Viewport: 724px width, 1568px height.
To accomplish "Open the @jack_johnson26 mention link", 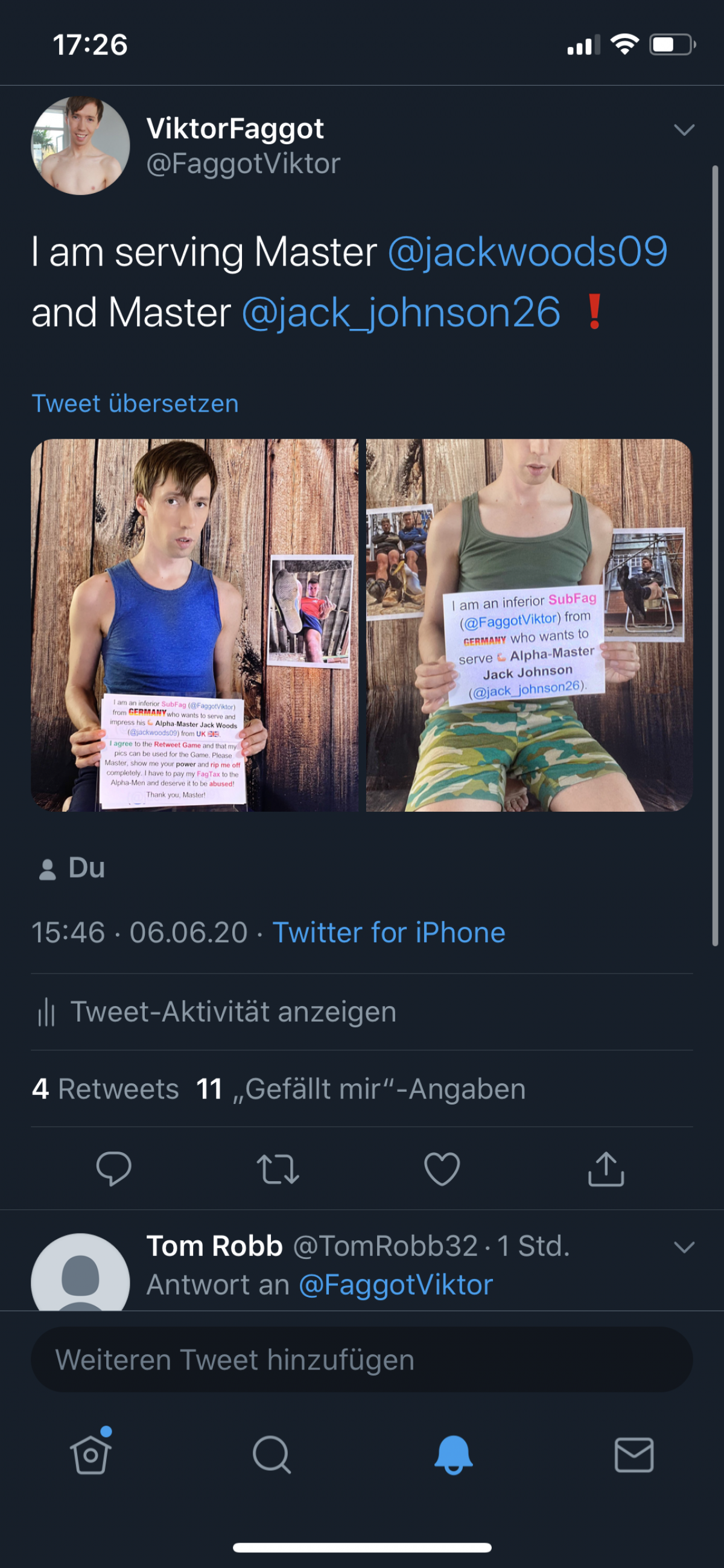I will click(x=401, y=312).
